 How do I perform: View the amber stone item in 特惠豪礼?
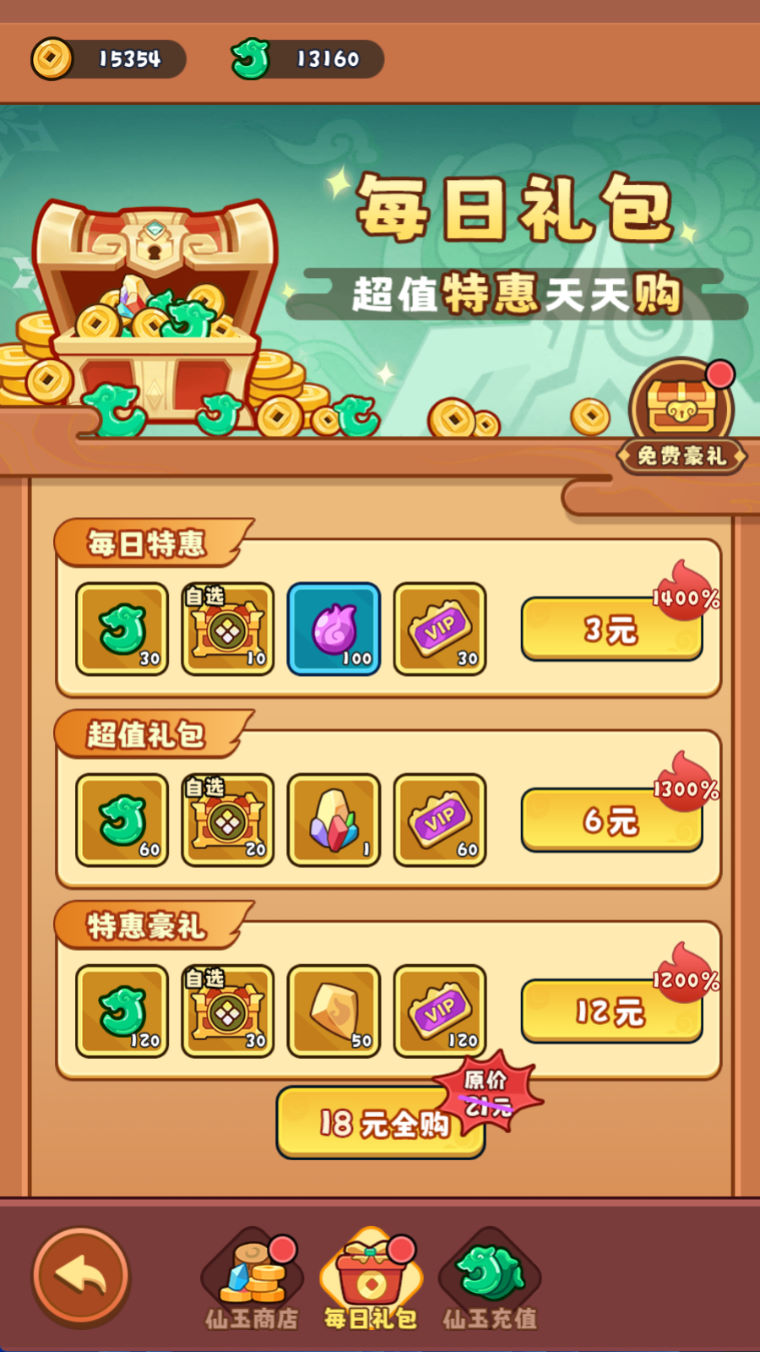334,1011
